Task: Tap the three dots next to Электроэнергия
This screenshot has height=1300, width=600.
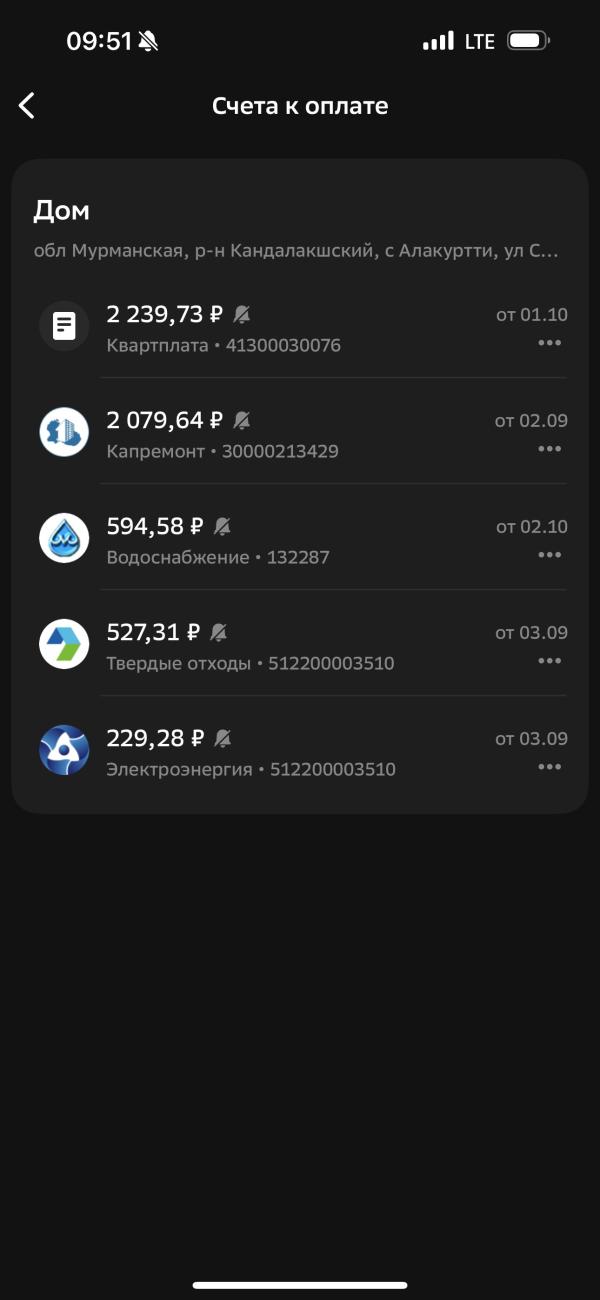Action: [x=549, y=767]
